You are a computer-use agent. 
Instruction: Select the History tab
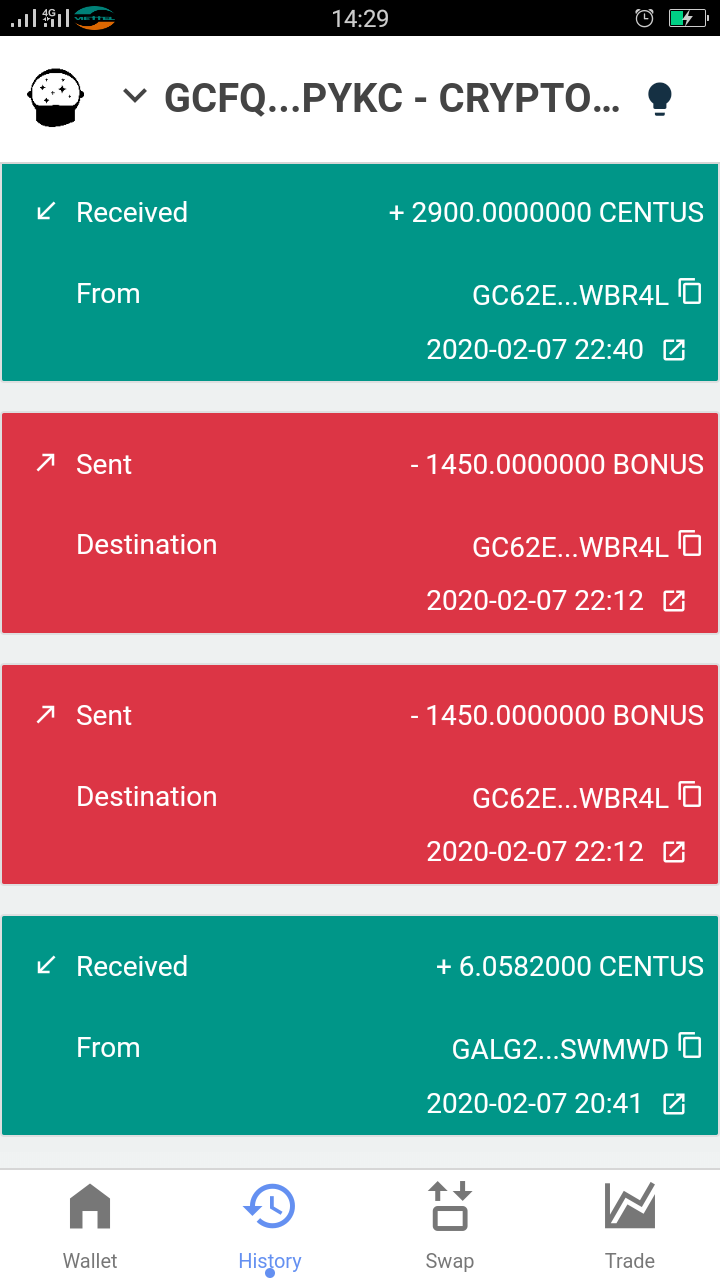pyautogui.click(x=270, y=1226)
